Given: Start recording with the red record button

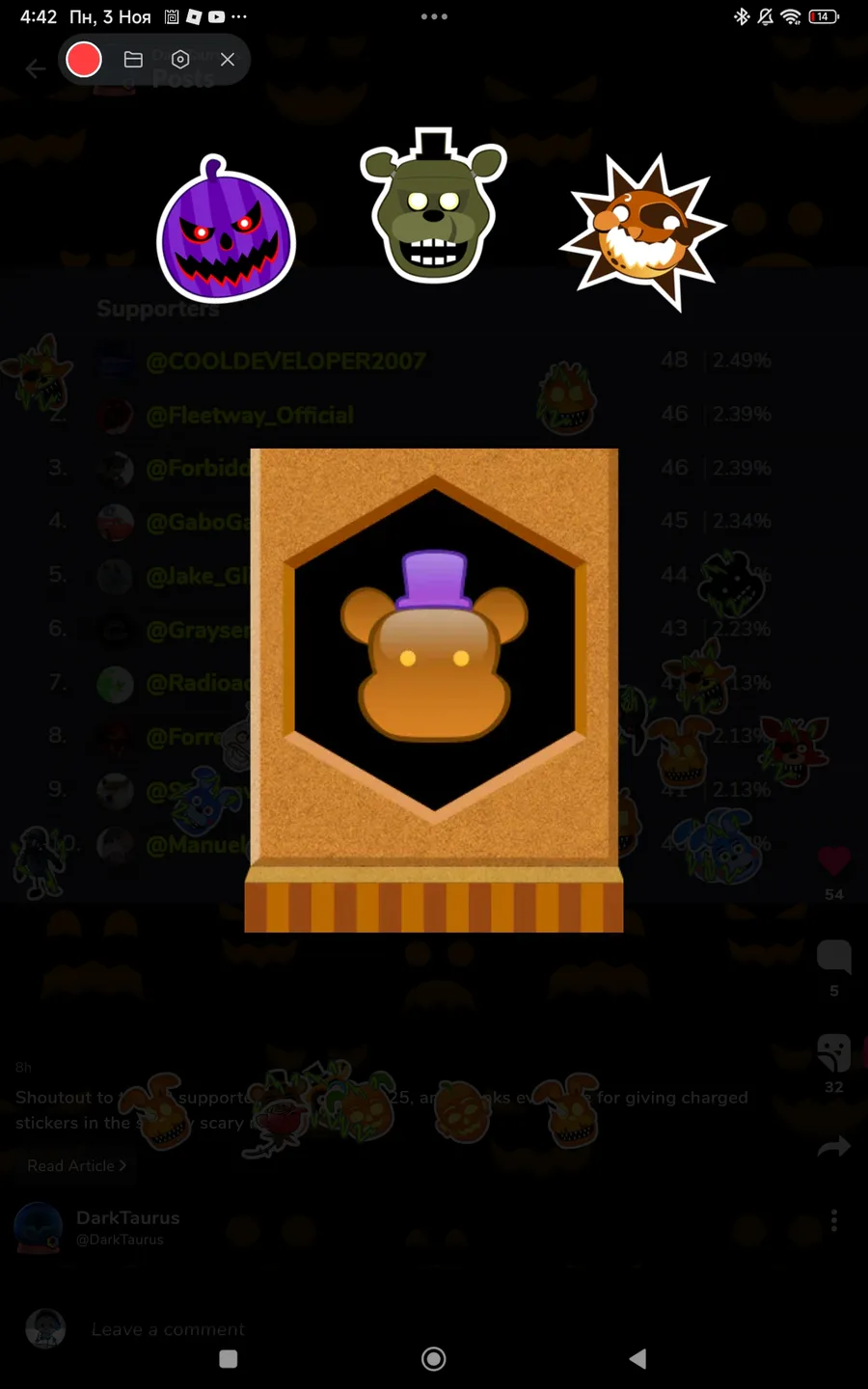Looking at the screenshot, I should click(84, 60).
